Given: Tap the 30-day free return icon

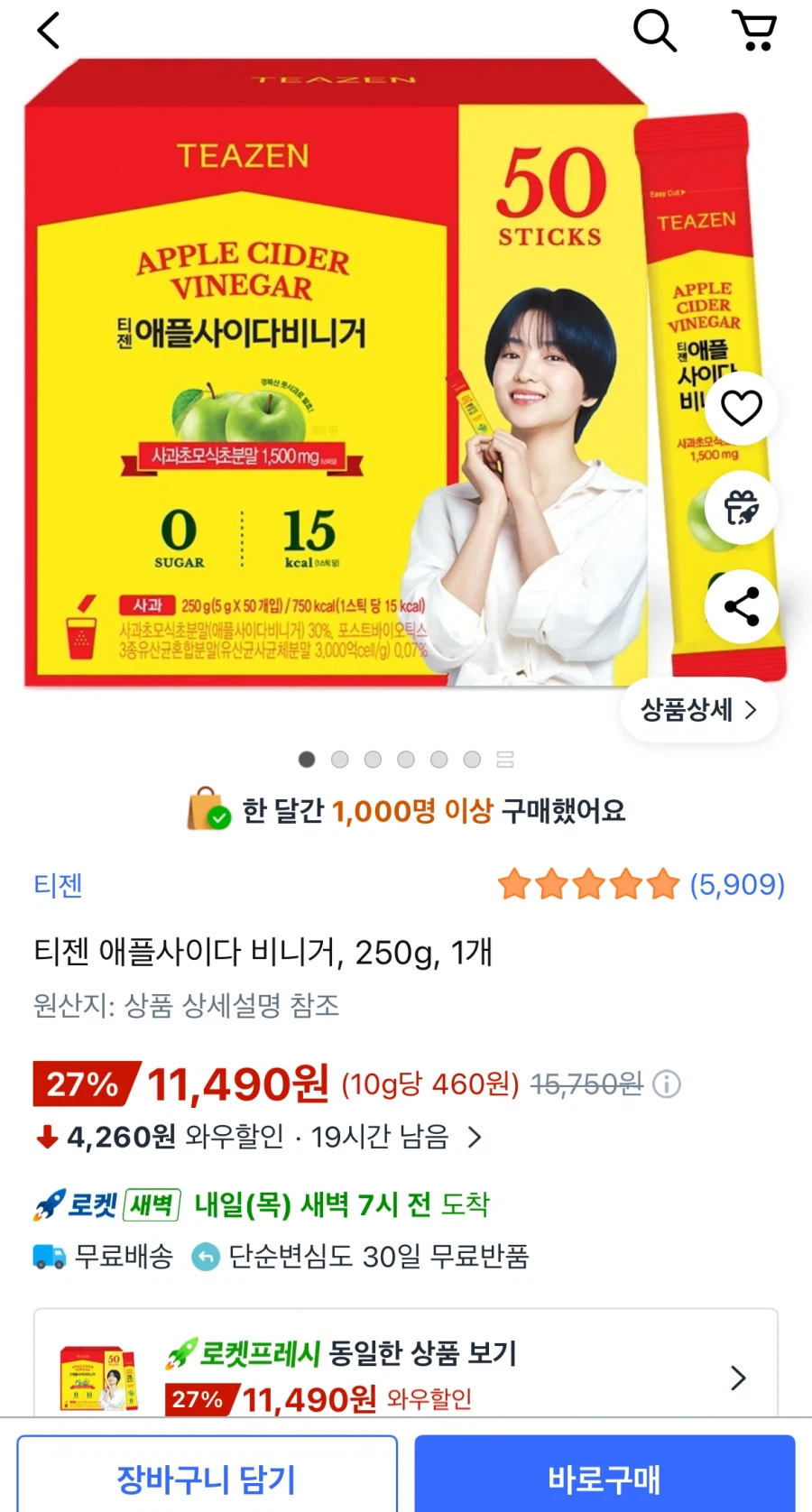Looking at the screenshot, I should [208, 1256].
